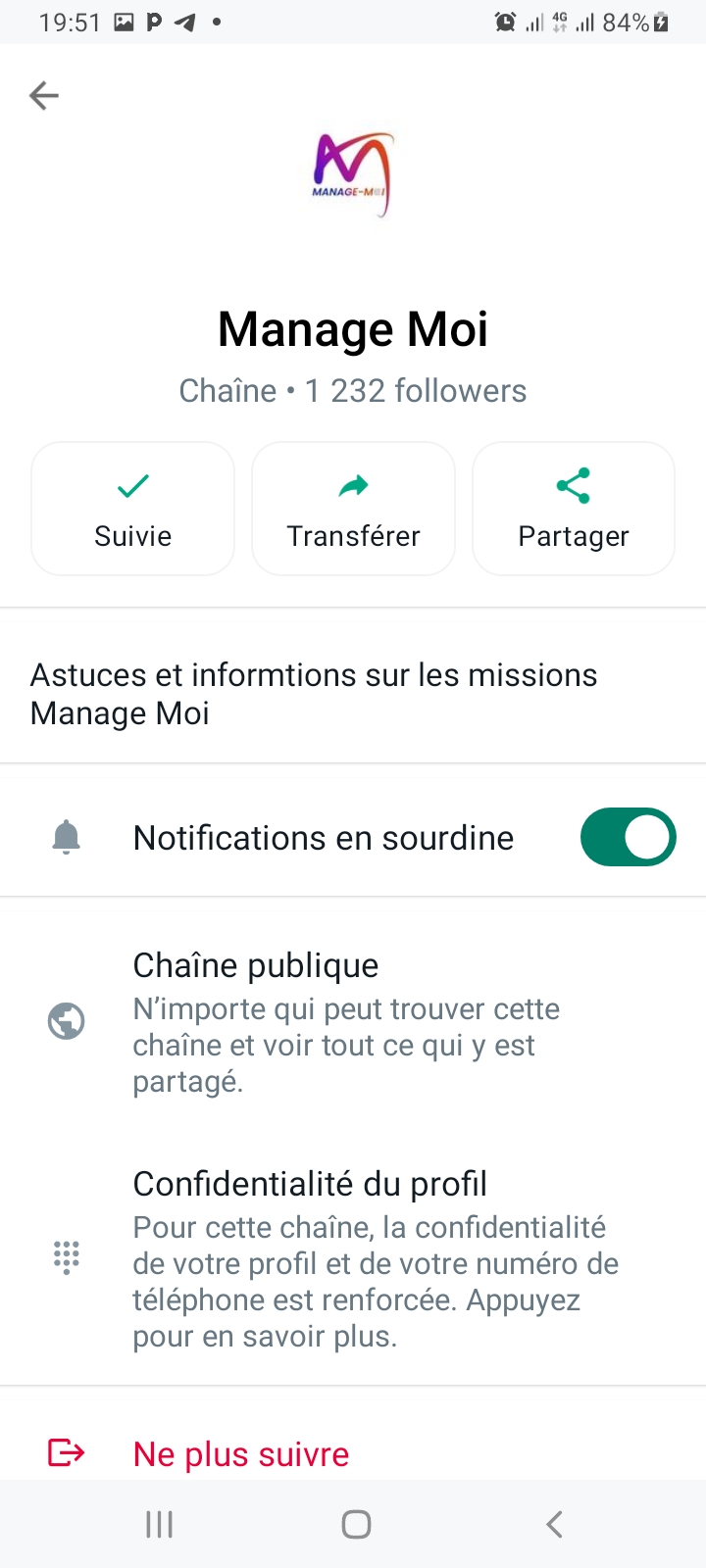Share the channel with Partager
The image size is (706, 1568).
tap(574, 509)
